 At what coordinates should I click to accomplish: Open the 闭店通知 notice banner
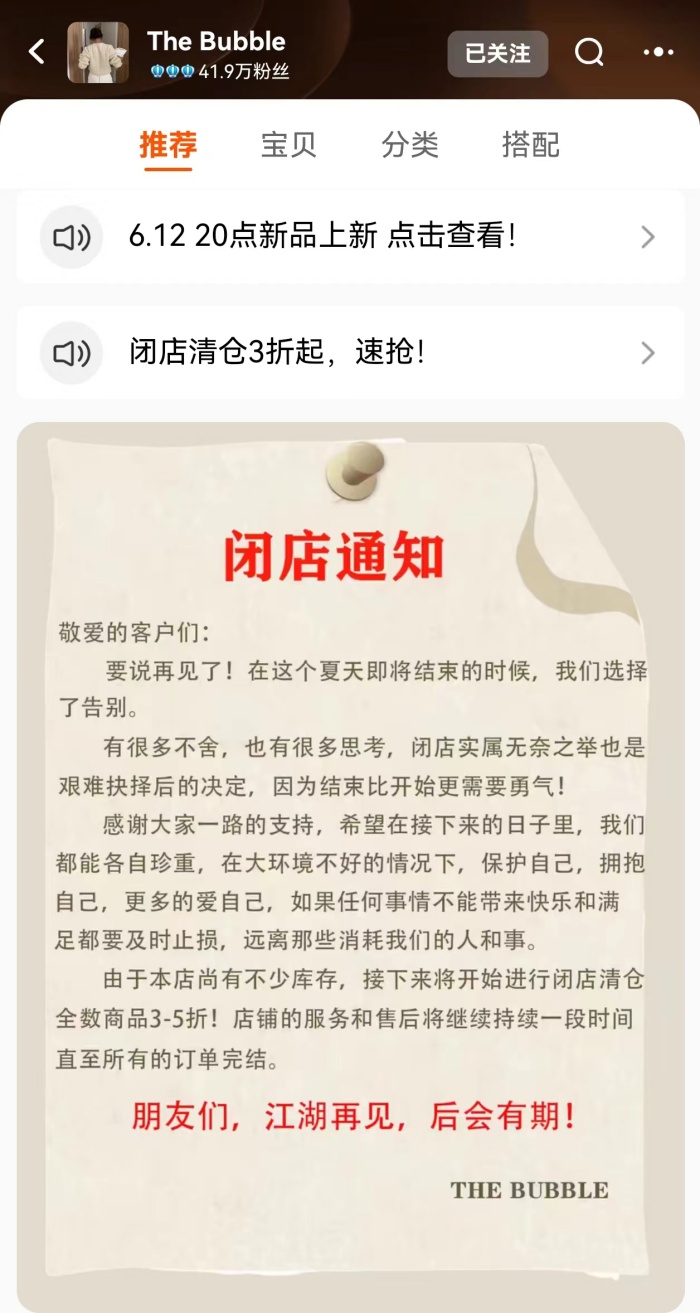click(x=350, y=860)
